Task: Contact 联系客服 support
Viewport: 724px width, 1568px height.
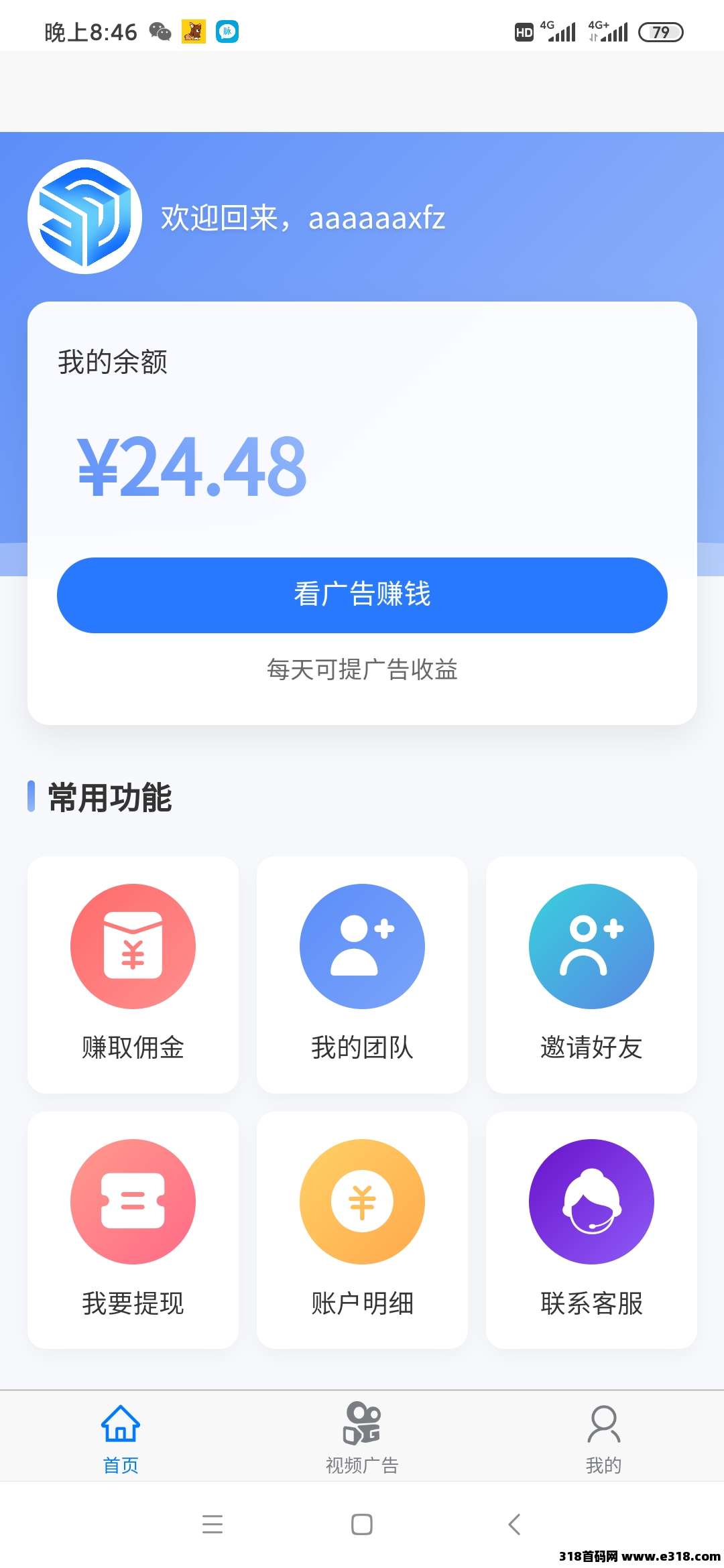Action: pyautogui.click(x=591, y=1230)
